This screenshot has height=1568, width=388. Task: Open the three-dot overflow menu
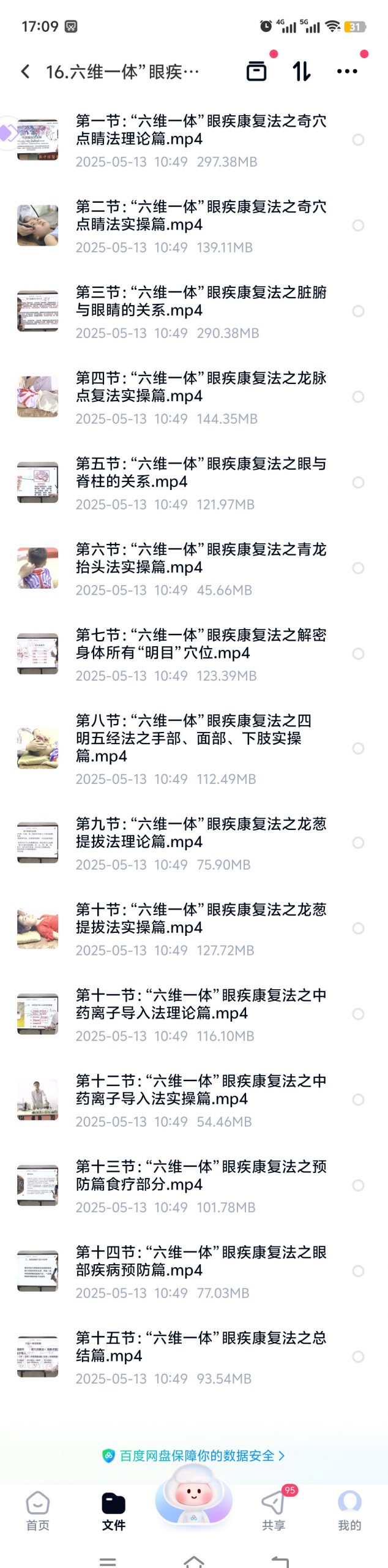[x=347, y=72]
